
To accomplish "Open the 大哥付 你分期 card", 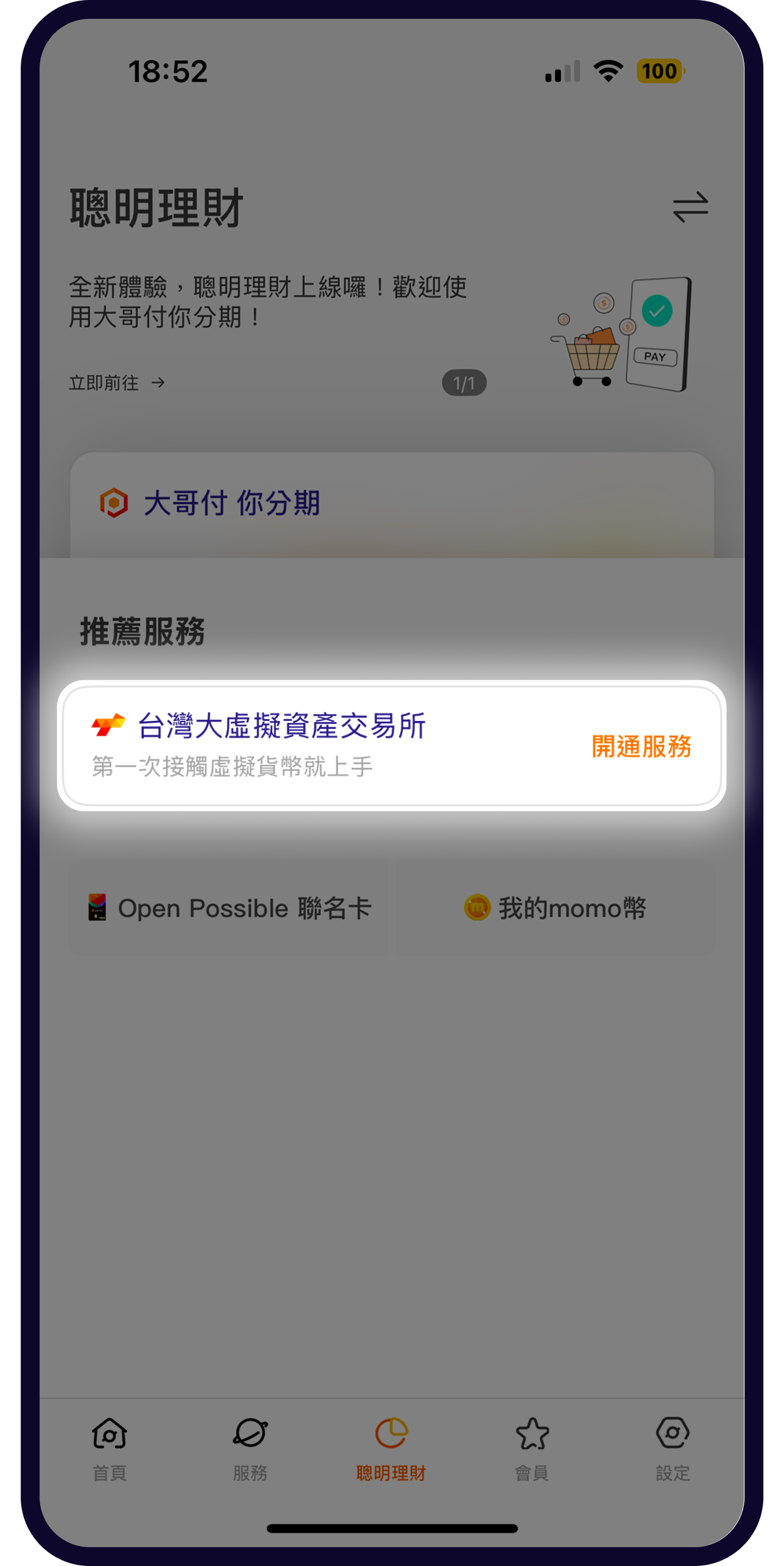I will (x=391, y=504).
